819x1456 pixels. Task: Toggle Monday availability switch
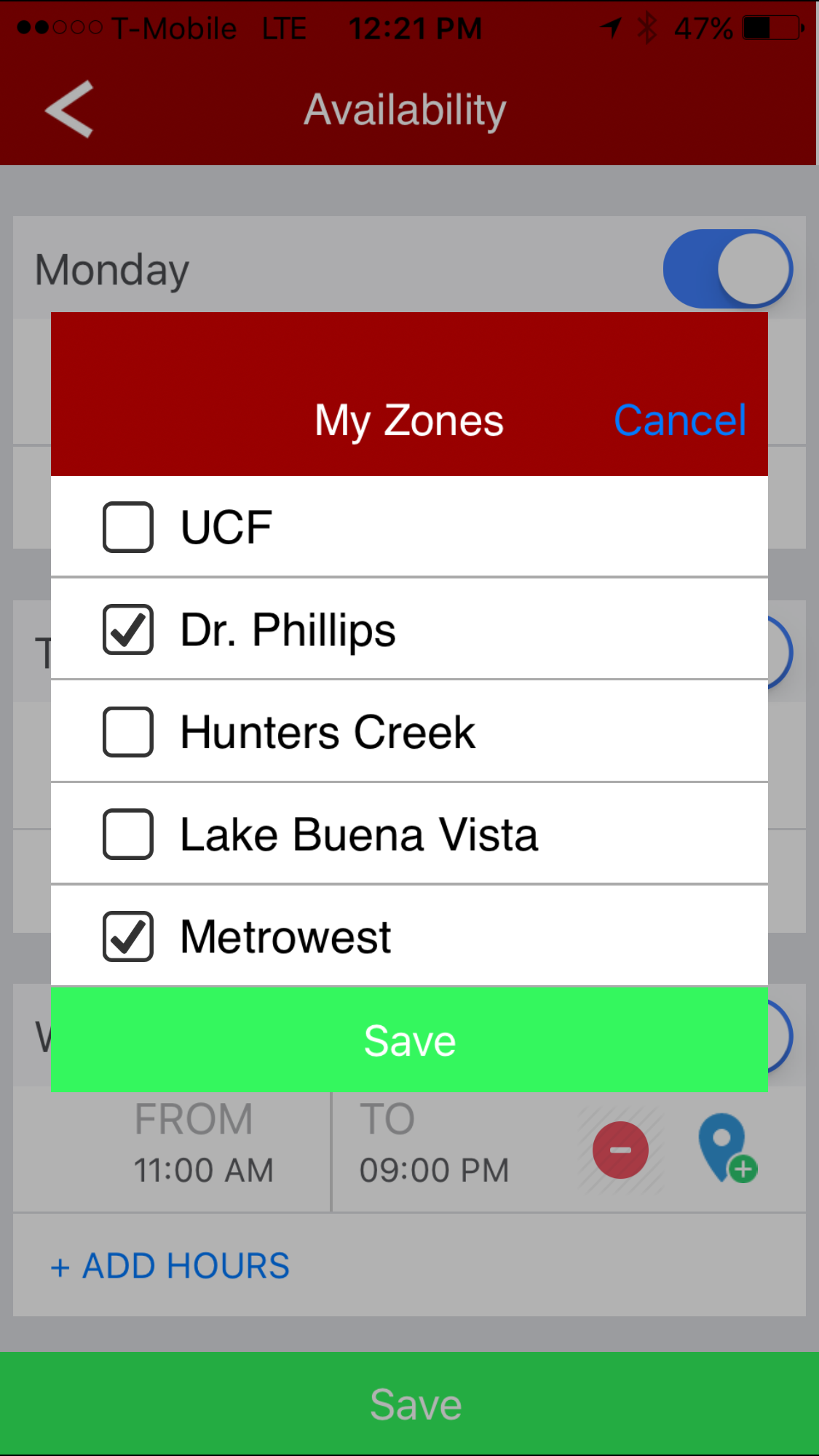pyautogui.click(x=727, y=269)
